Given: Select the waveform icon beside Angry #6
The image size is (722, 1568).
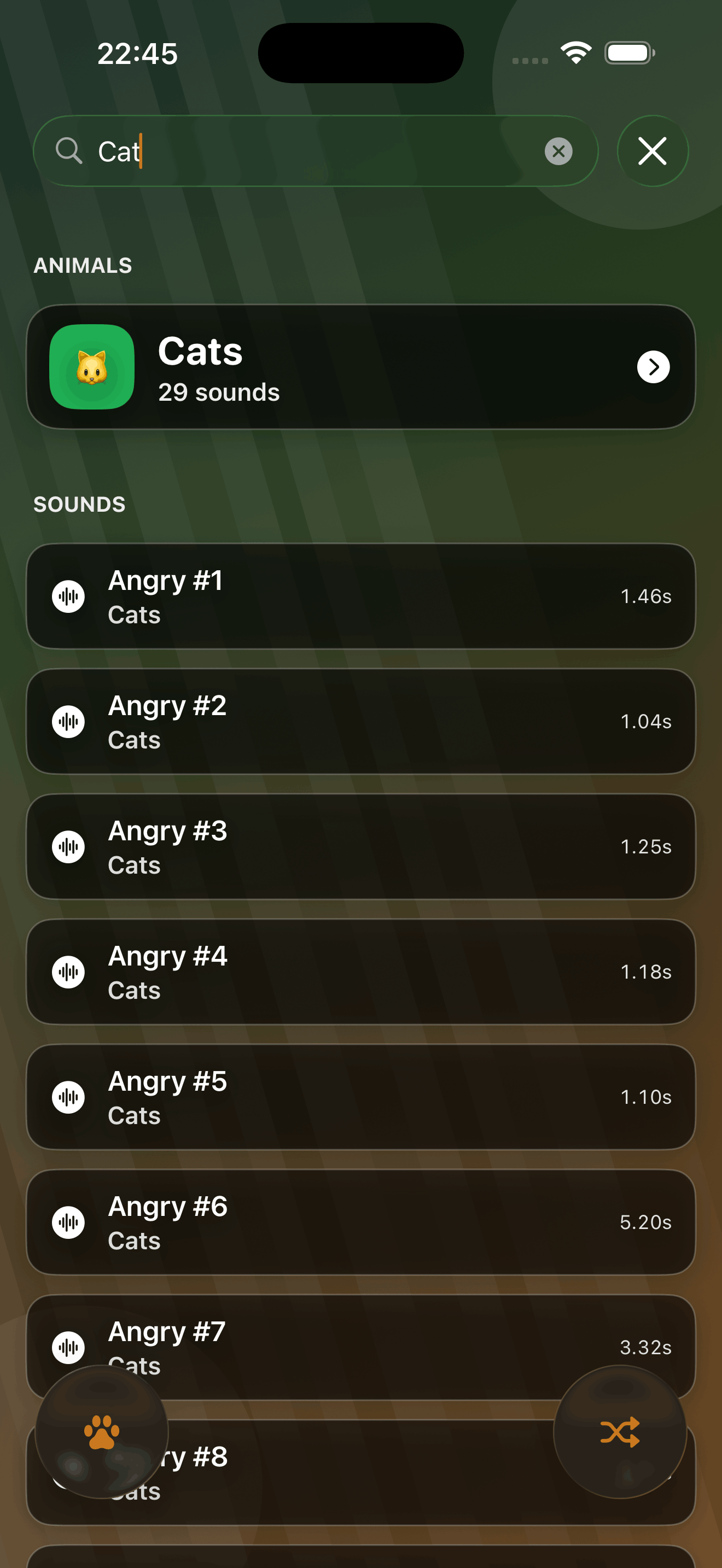Looking at the screenshot, I should coord(69,1222).
